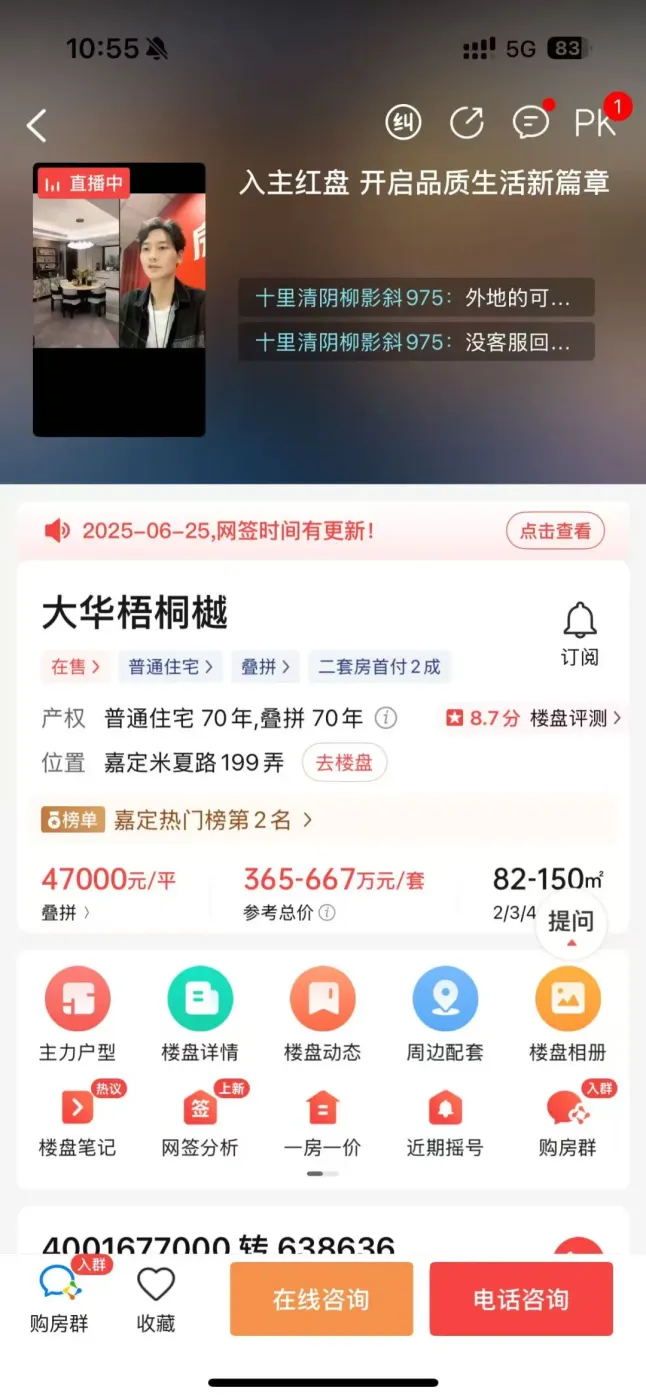
Task: Tap 点击查看 for 网签 update
Action: point(555,531)
